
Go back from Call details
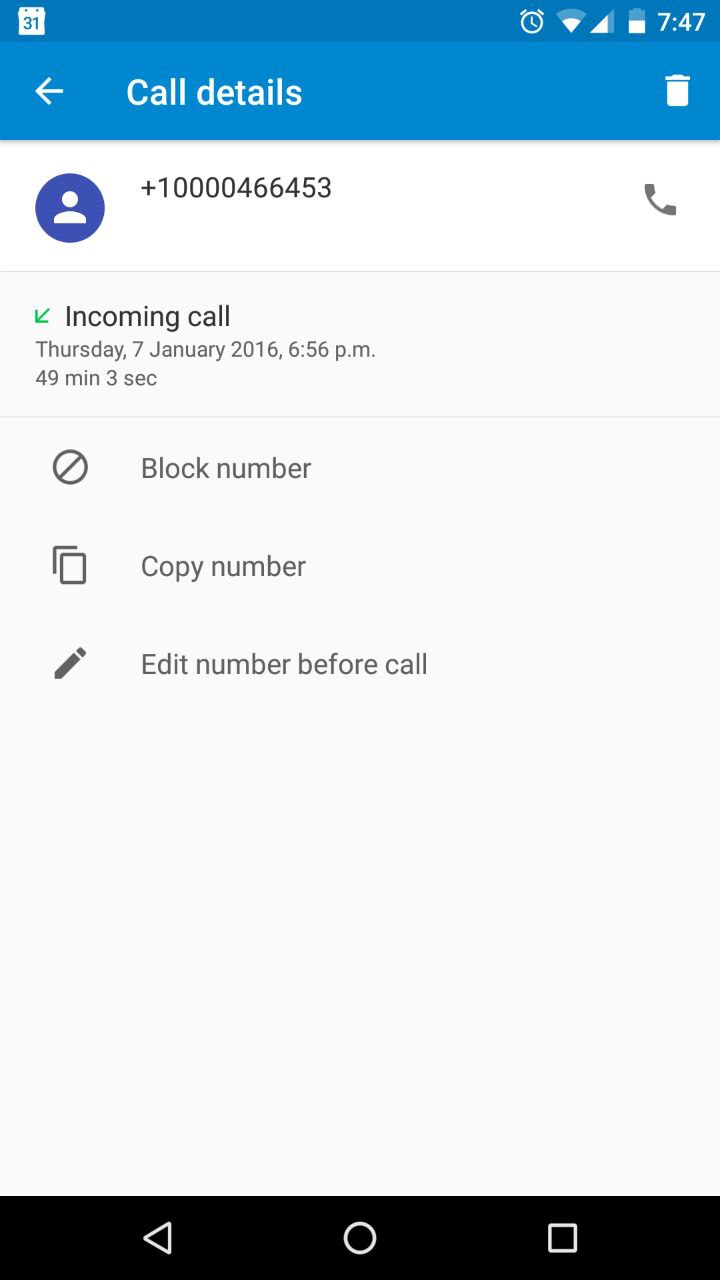(x=49, y=92)
